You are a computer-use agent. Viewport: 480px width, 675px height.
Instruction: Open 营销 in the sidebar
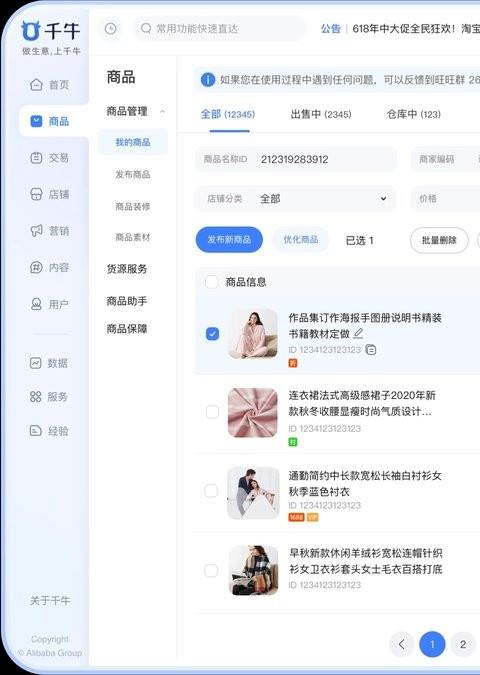click(x=50, y=231)
